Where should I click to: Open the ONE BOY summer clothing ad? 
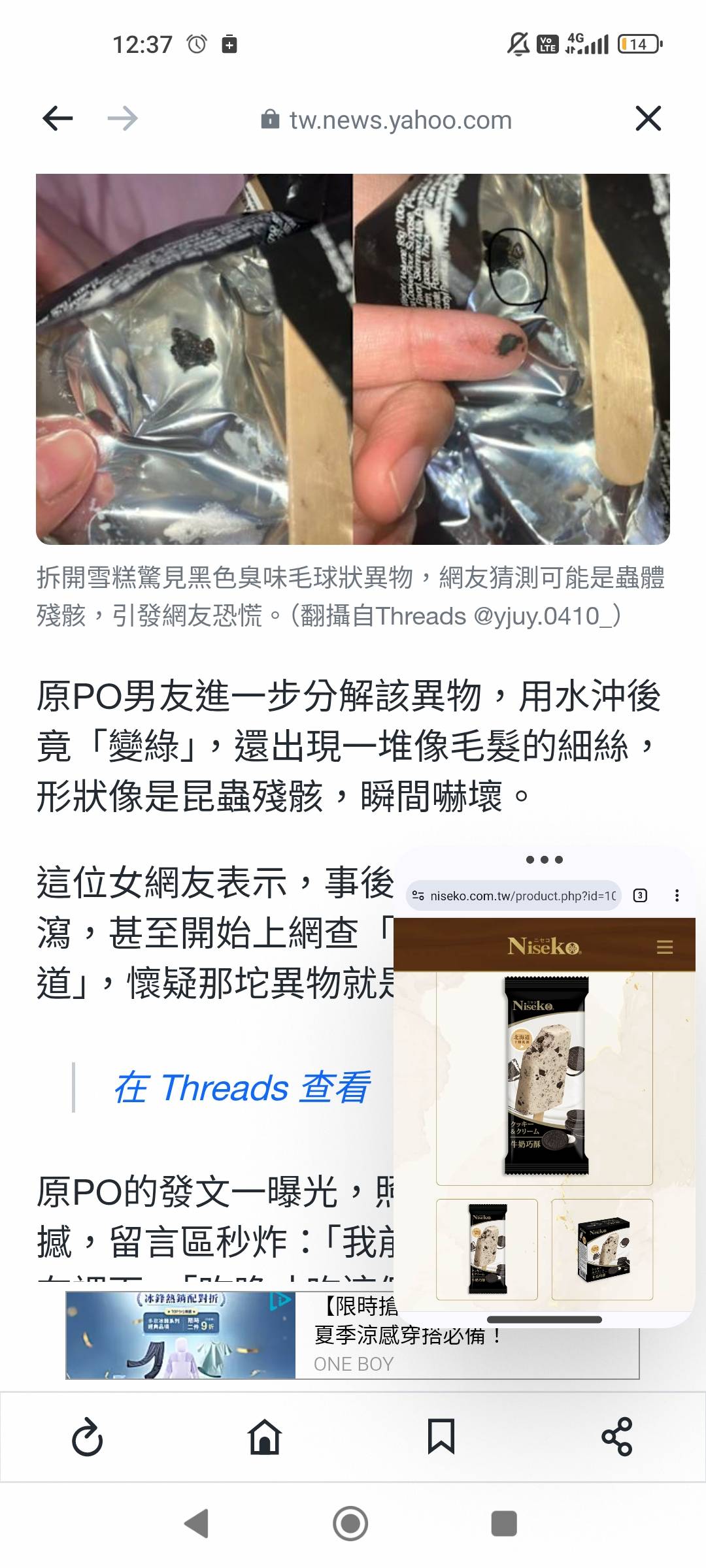point(352,1335)
